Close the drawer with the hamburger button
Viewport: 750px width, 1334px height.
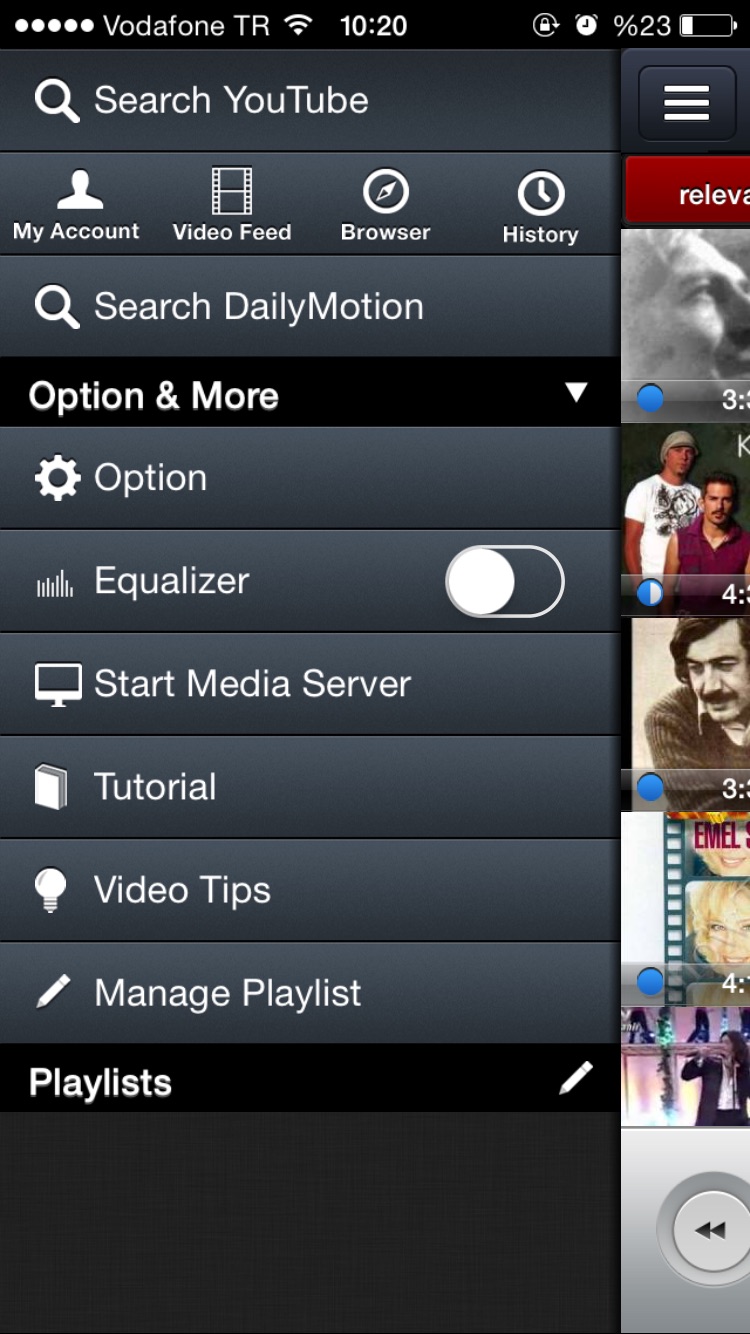[x=686, y=103]
